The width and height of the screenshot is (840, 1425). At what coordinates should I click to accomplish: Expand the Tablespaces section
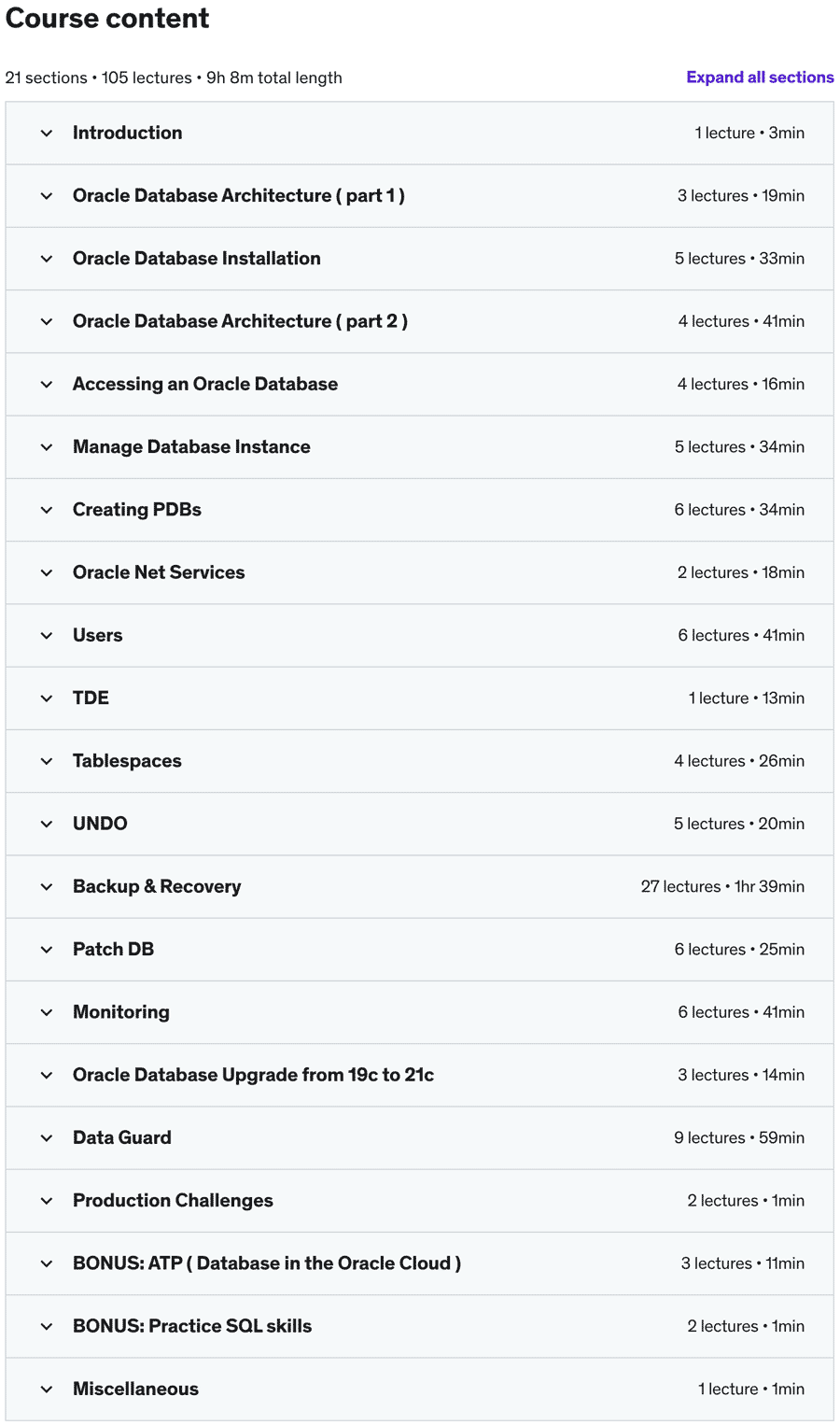click(x=419, y=761)
